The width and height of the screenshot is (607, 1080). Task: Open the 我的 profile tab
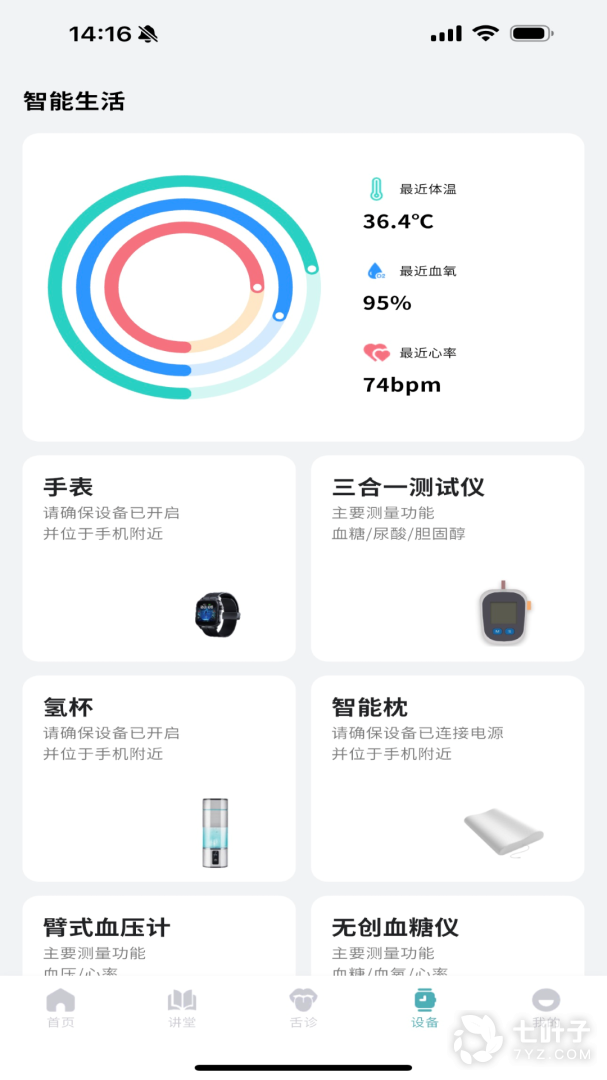coord(546,1008)
